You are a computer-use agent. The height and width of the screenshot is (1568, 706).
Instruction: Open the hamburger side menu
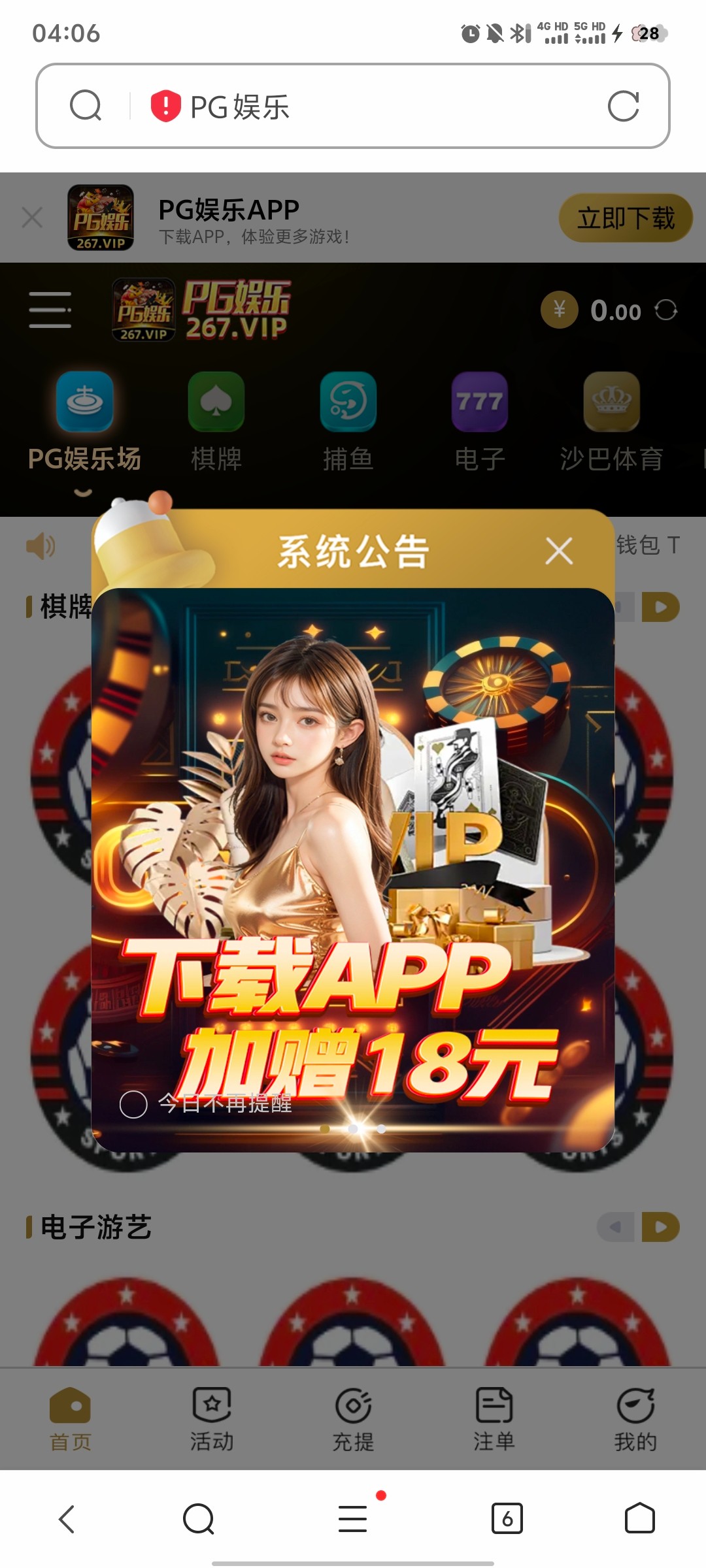pyautogui.click(x=50, y=310)
